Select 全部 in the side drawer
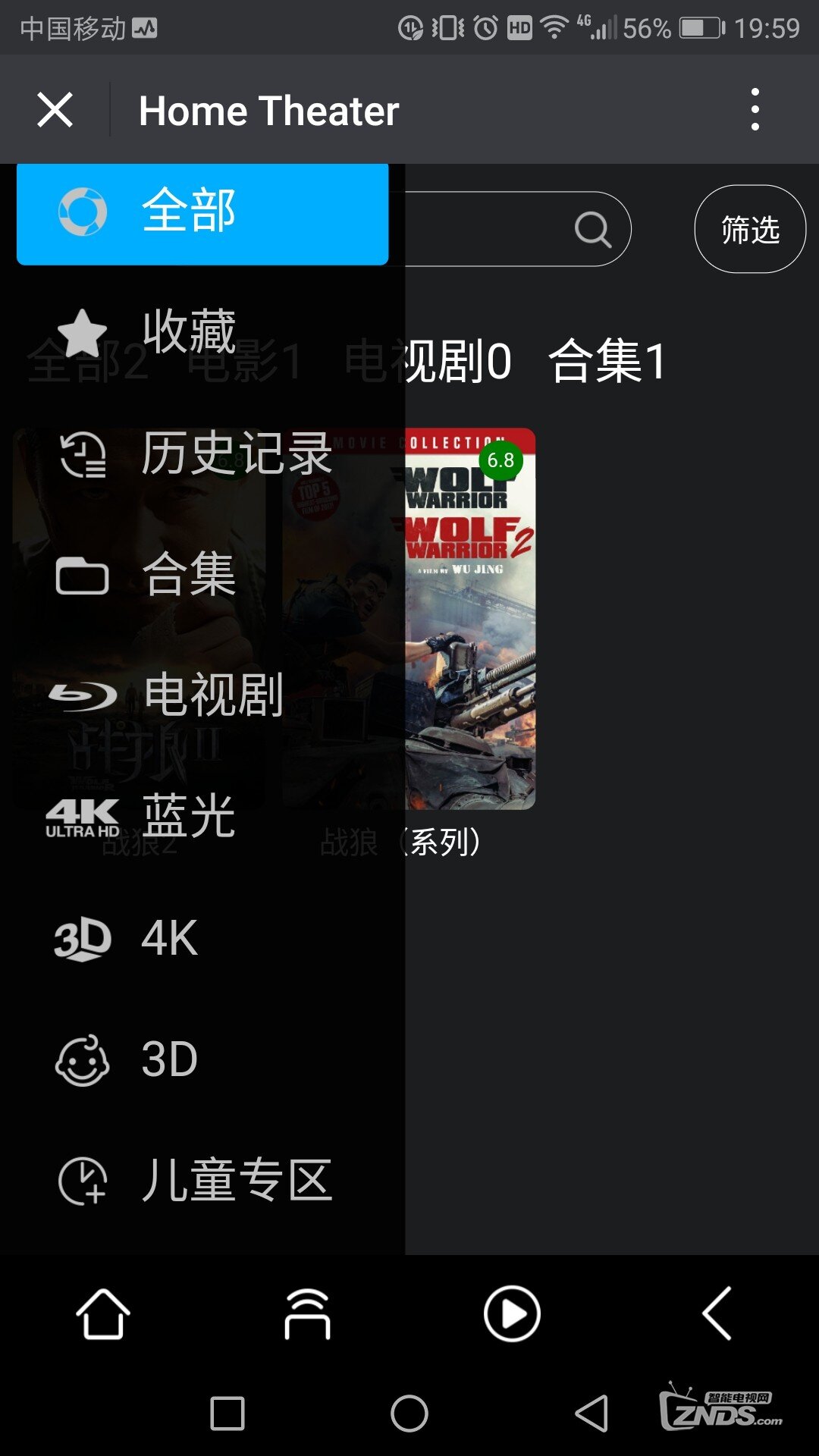The image size is (819, 1456). 202,214
